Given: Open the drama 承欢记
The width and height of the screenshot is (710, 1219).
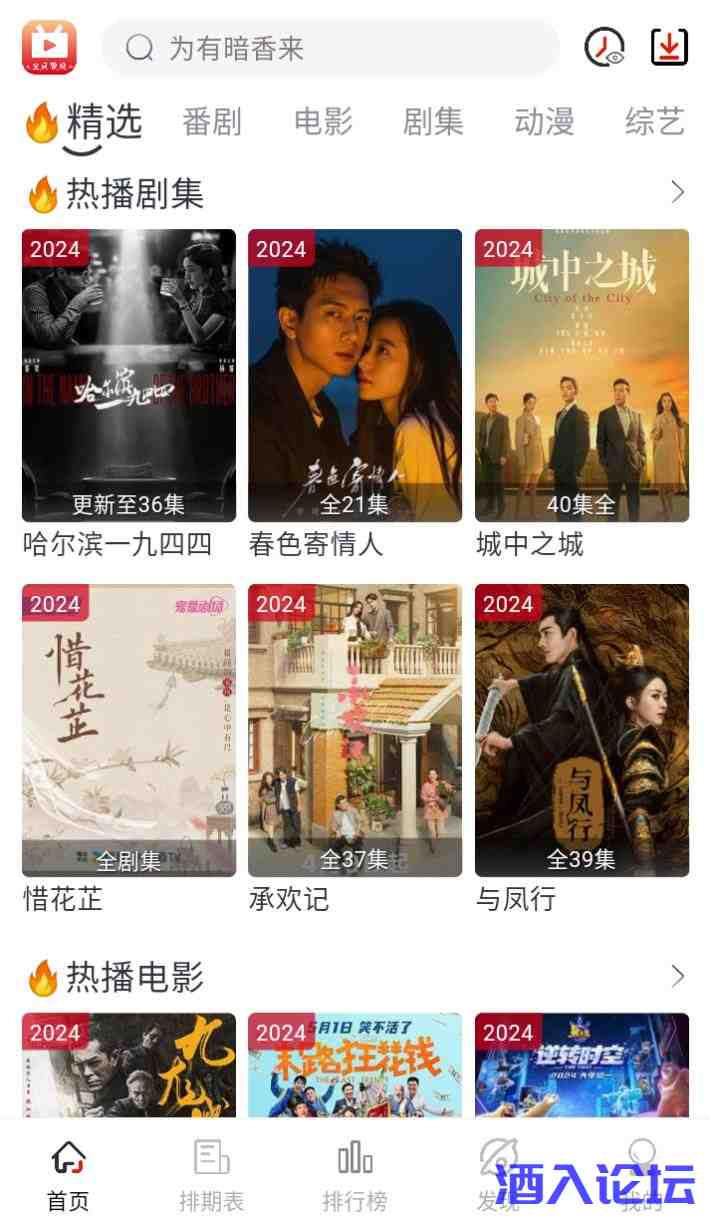Looking at the screenshot, I should [x=355, y=730].
